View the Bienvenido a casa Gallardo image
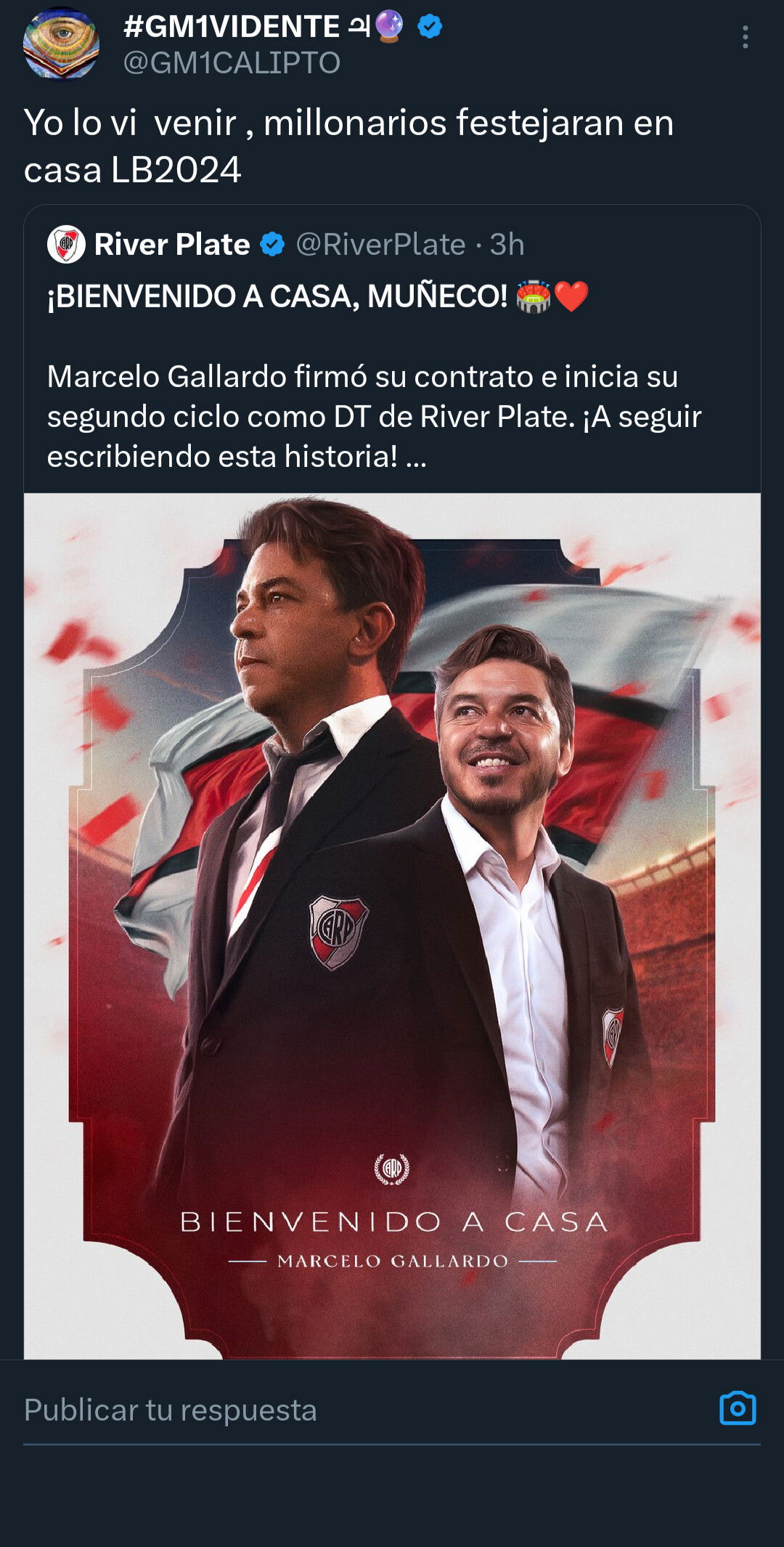Screen dimensions: 784x1547 point(392,926)
